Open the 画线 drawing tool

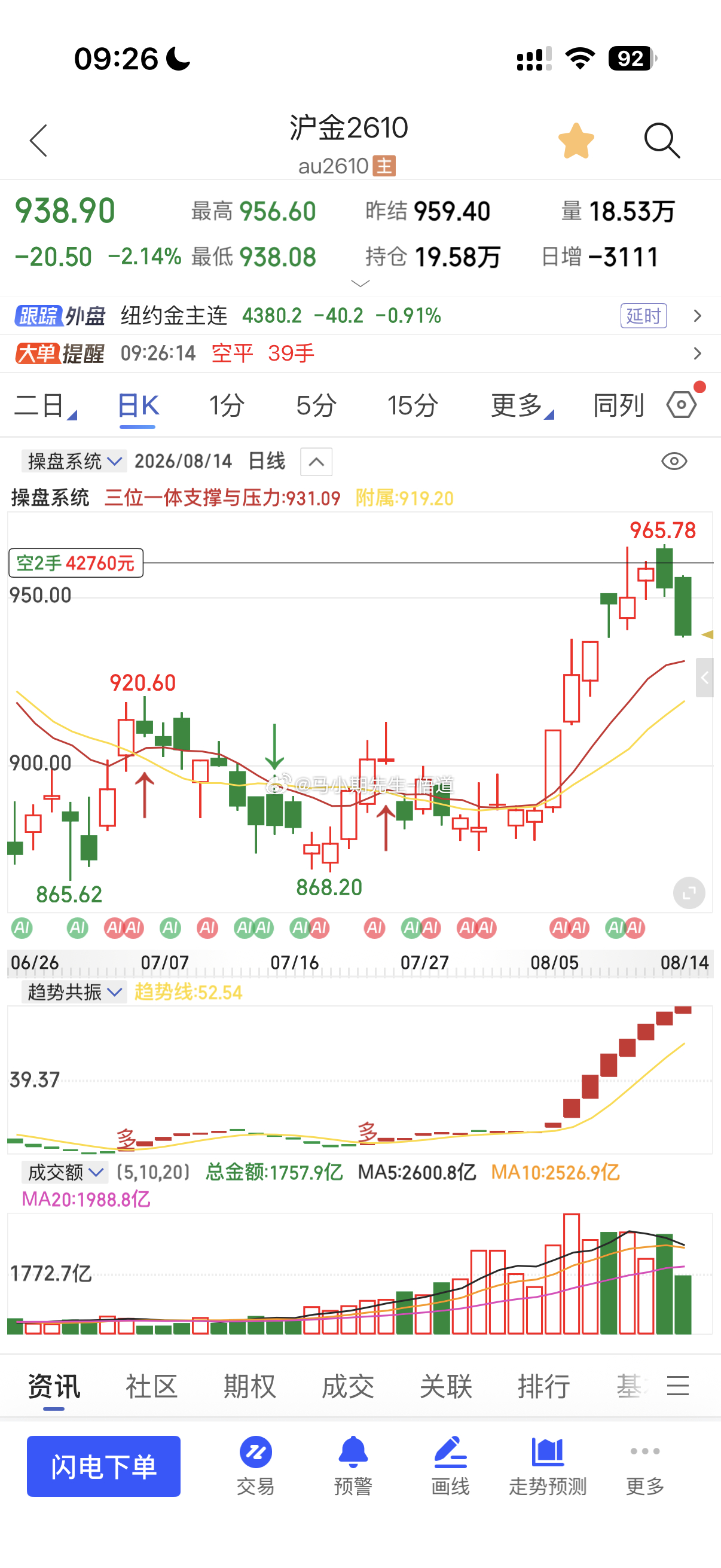pos(450,1465)
